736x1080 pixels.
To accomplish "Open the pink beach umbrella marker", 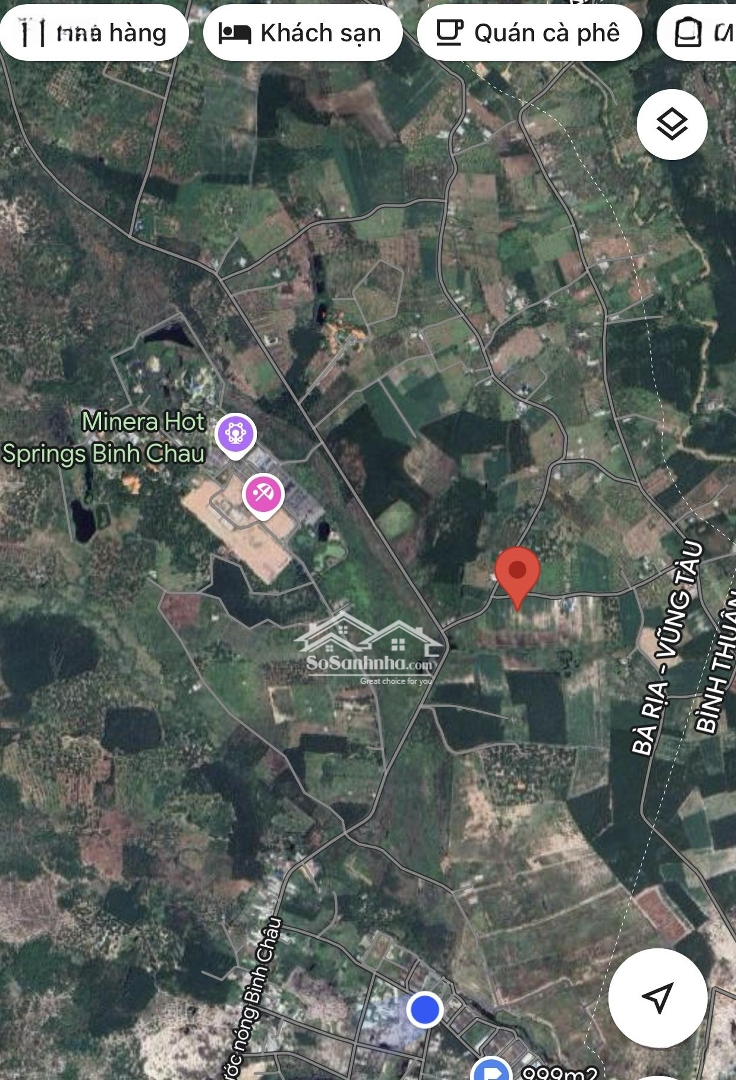I will point(264,494).
